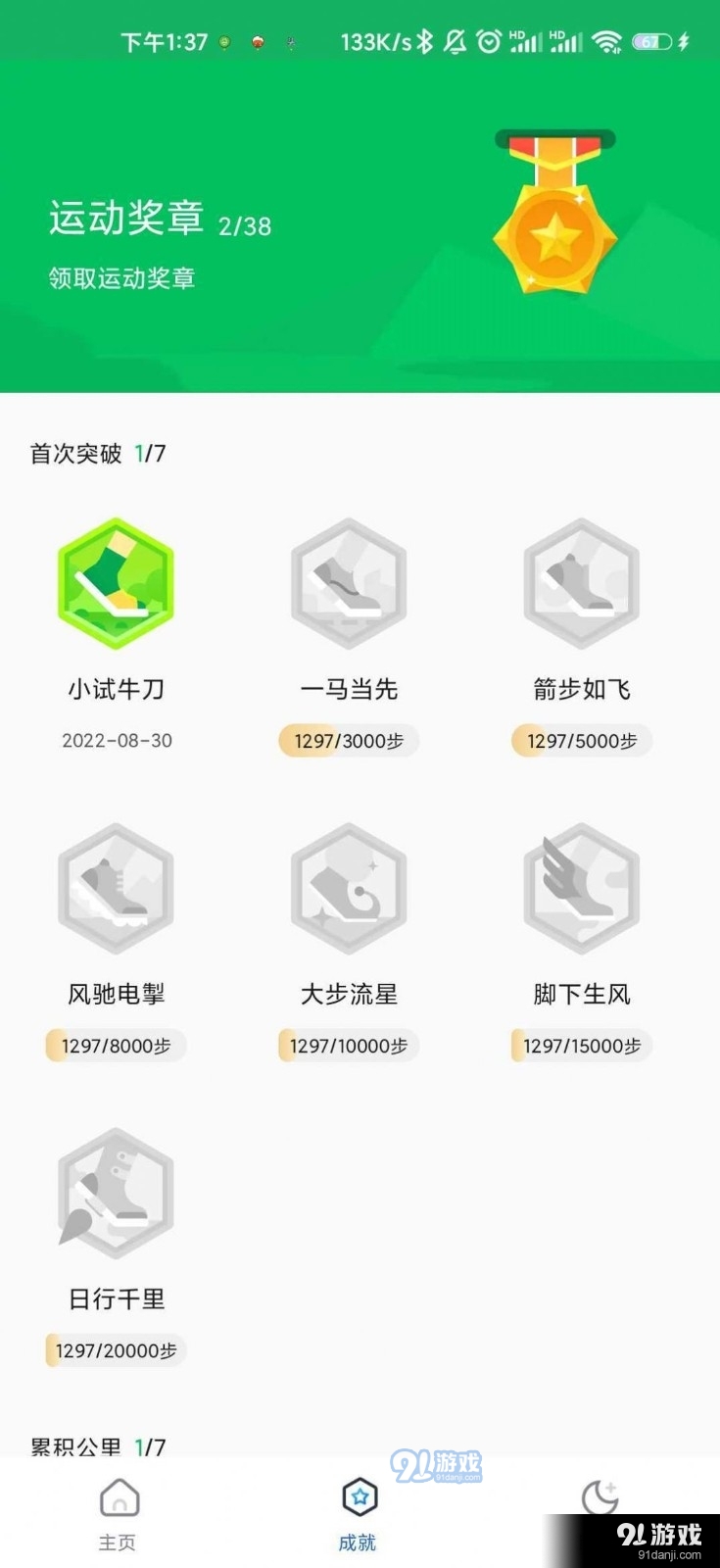Tap 领取运动奖章 to claim medals
The height and width of the screenshot is (1568, 720).
click(x=122, y=278)
